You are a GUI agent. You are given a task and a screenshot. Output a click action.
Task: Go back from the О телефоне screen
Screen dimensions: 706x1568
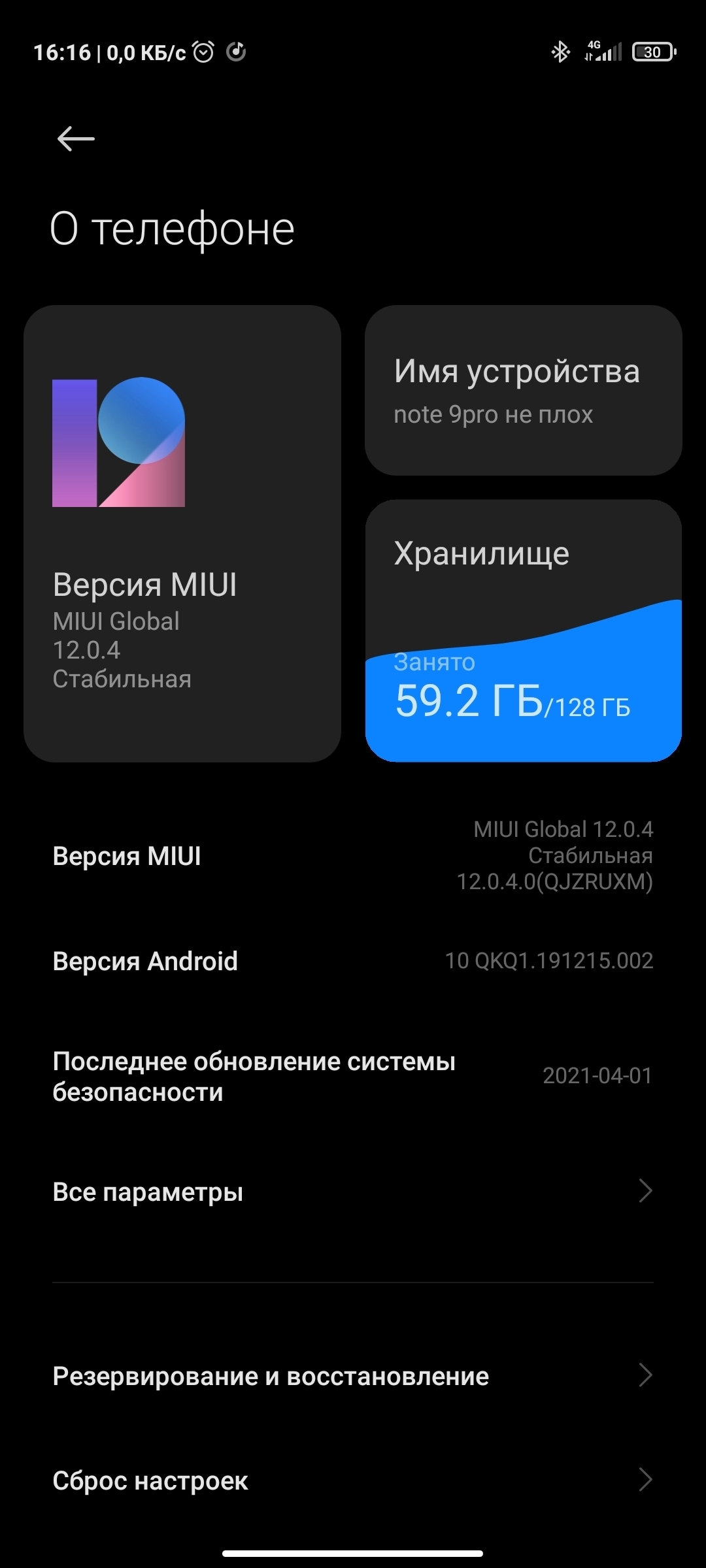(76, 139)
